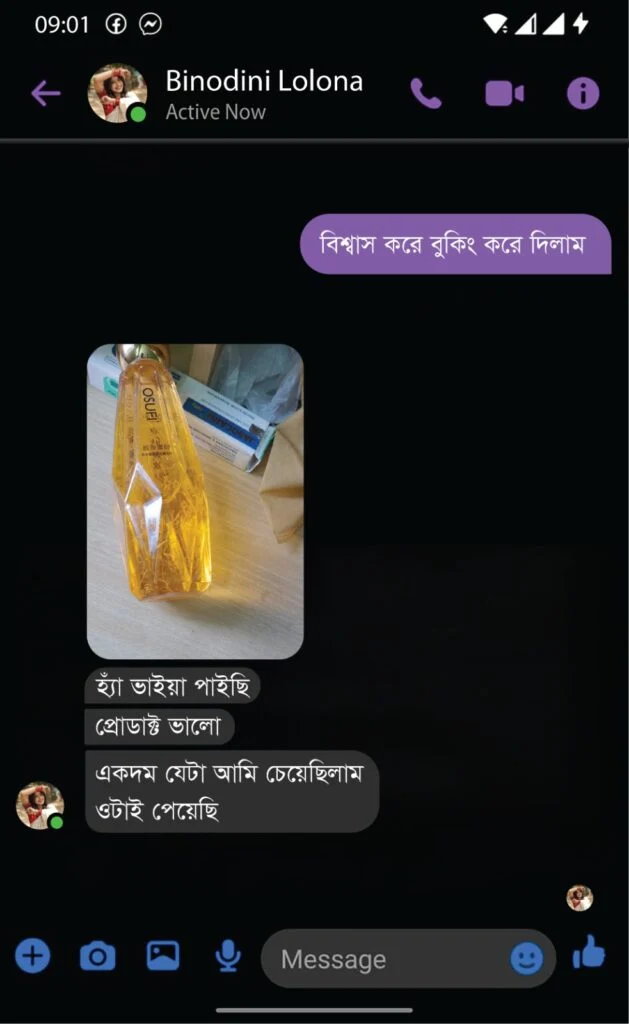Open the emoji picker in message box

click(x=526, y=959)
